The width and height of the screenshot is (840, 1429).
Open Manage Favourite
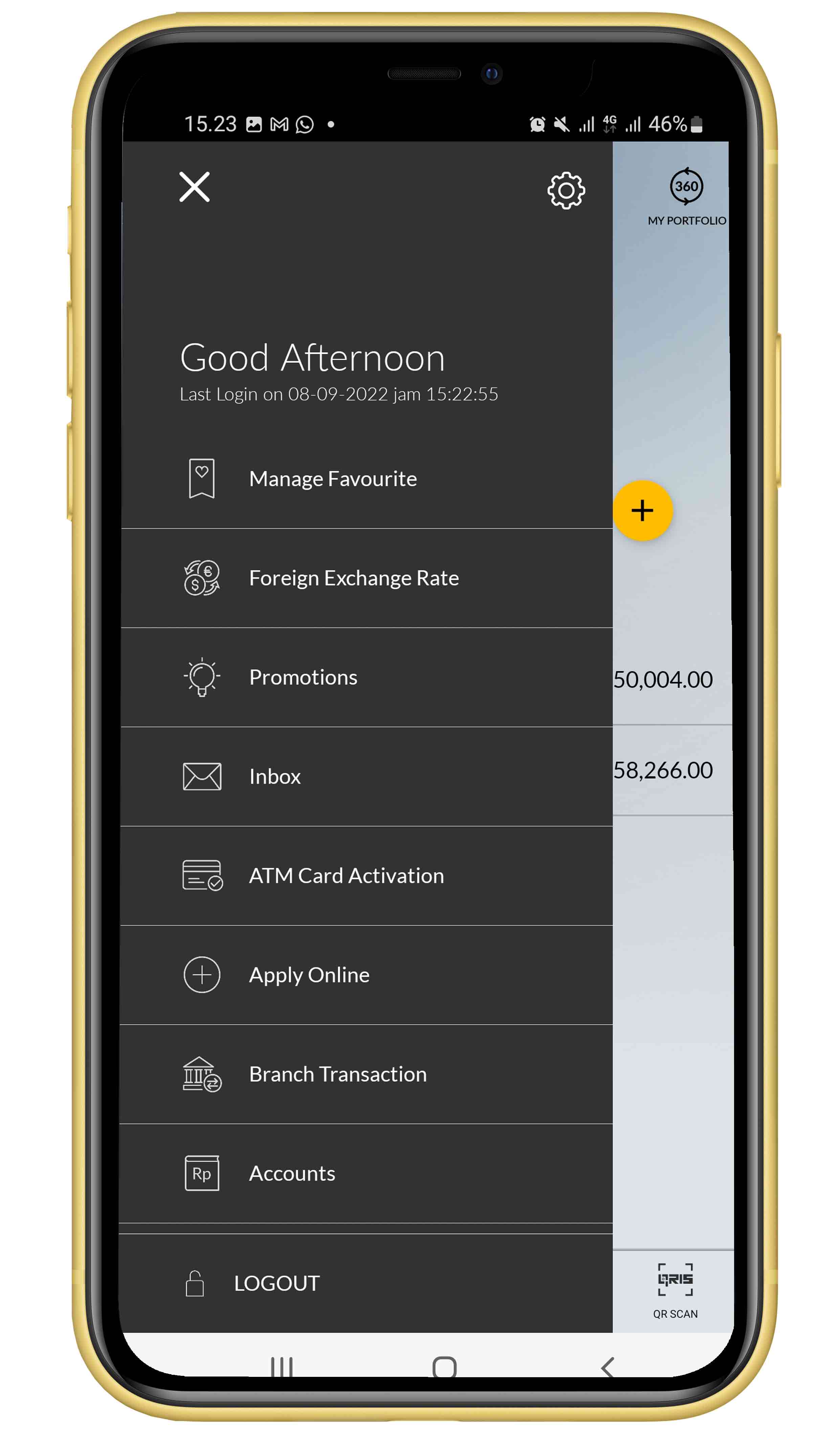pos(367,479)
